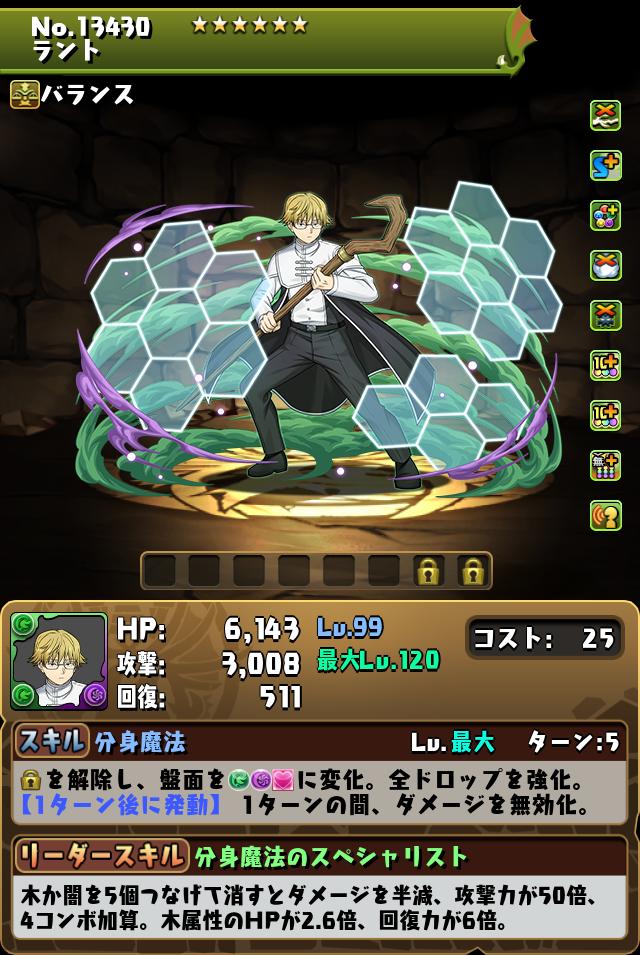View the cloud resistance awakening
This screenshot has width=640, height=955.
tap(605, 265)
